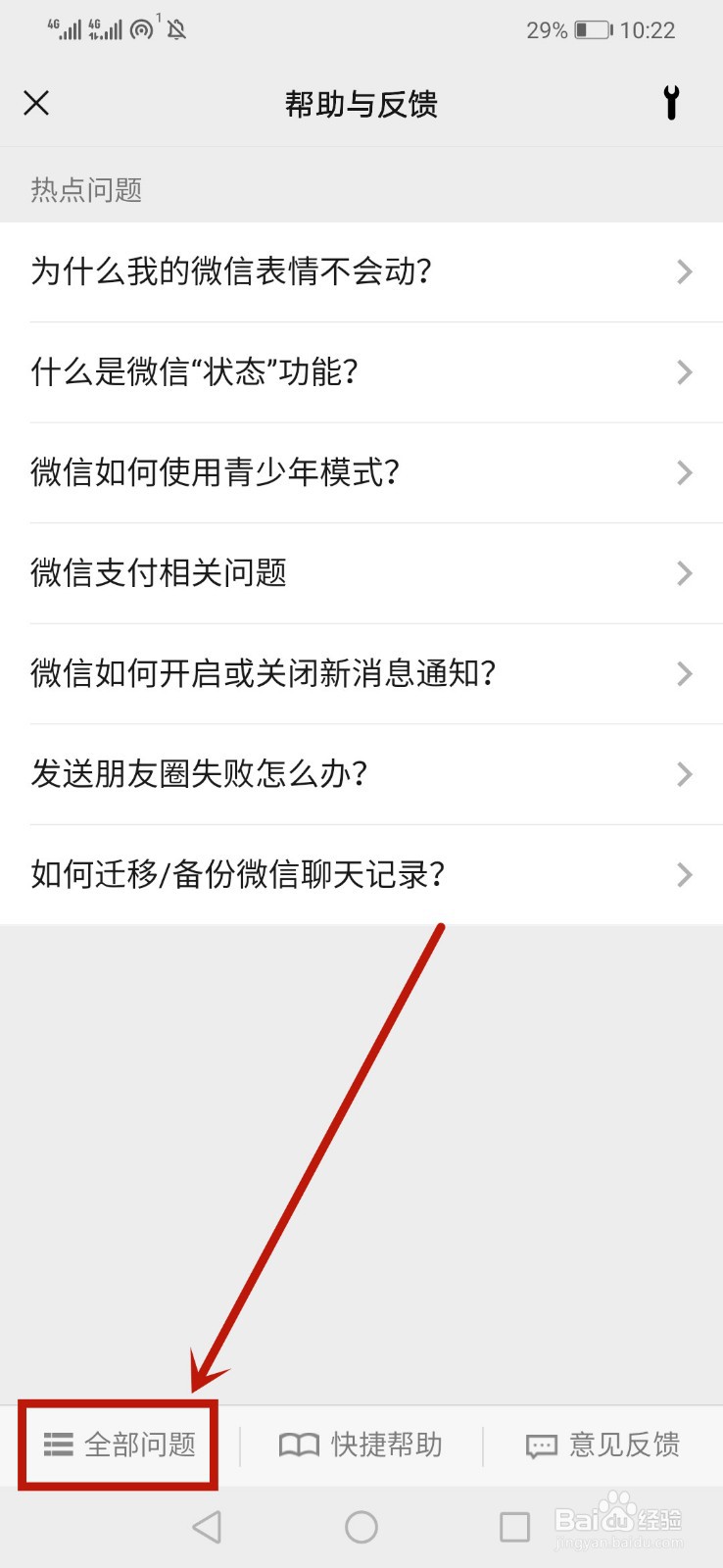The image size is (723, 1568).
Task: Tap the battery level indicator
Action: tap(595, 29)
